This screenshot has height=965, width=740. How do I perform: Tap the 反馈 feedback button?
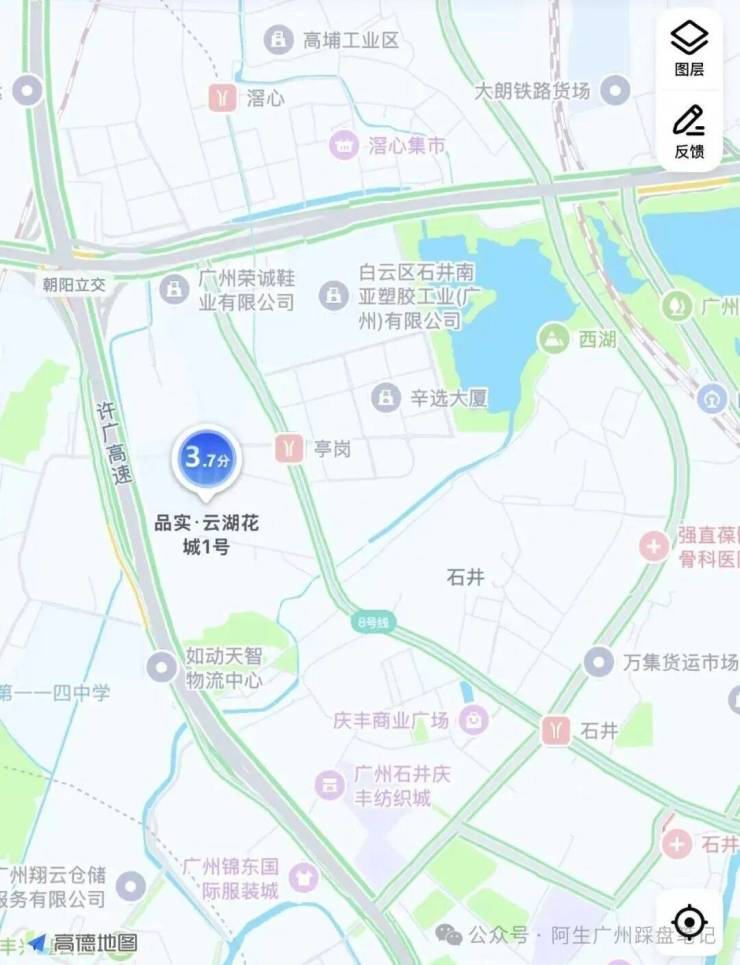point(689,130)
